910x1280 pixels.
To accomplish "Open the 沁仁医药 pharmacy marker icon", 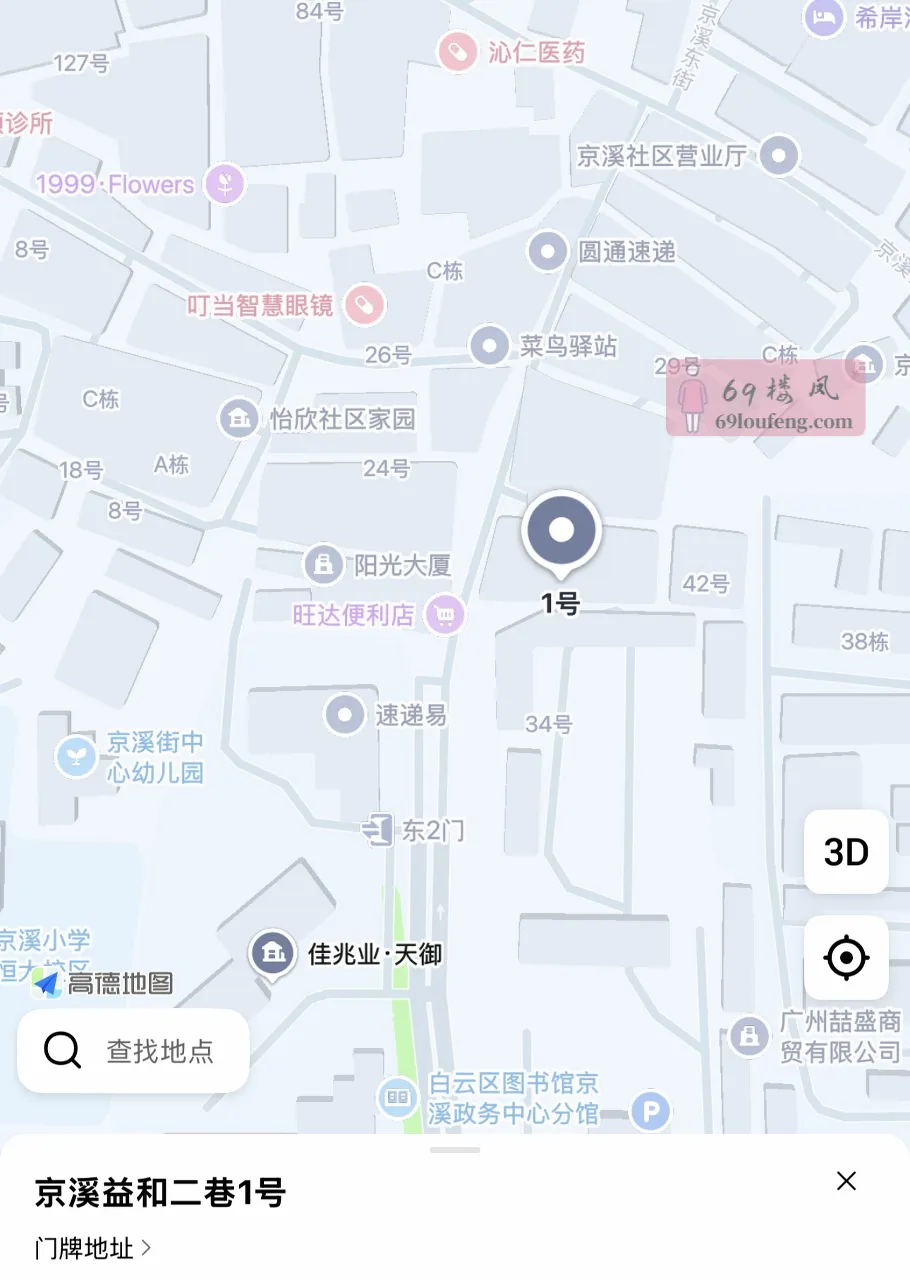I will click(x=457, y=52).
